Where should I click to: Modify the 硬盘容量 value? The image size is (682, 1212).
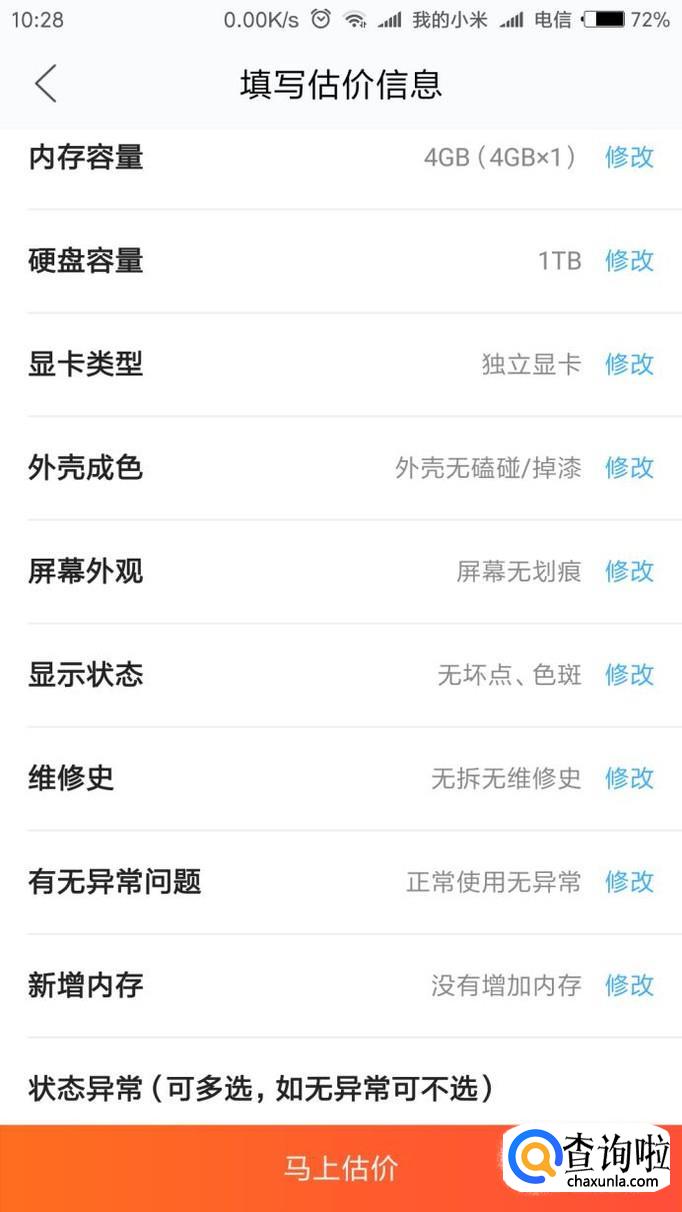[x=629, y=261]
